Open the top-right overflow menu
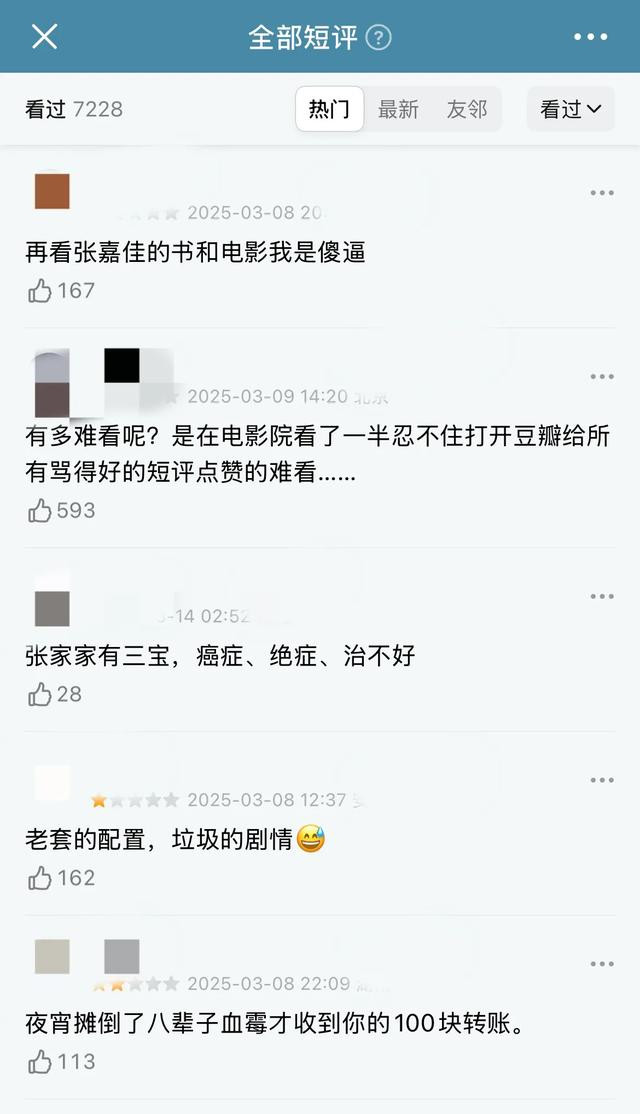Image resolution: width=640 pixels, height=1114 pixels. (590, 36)
